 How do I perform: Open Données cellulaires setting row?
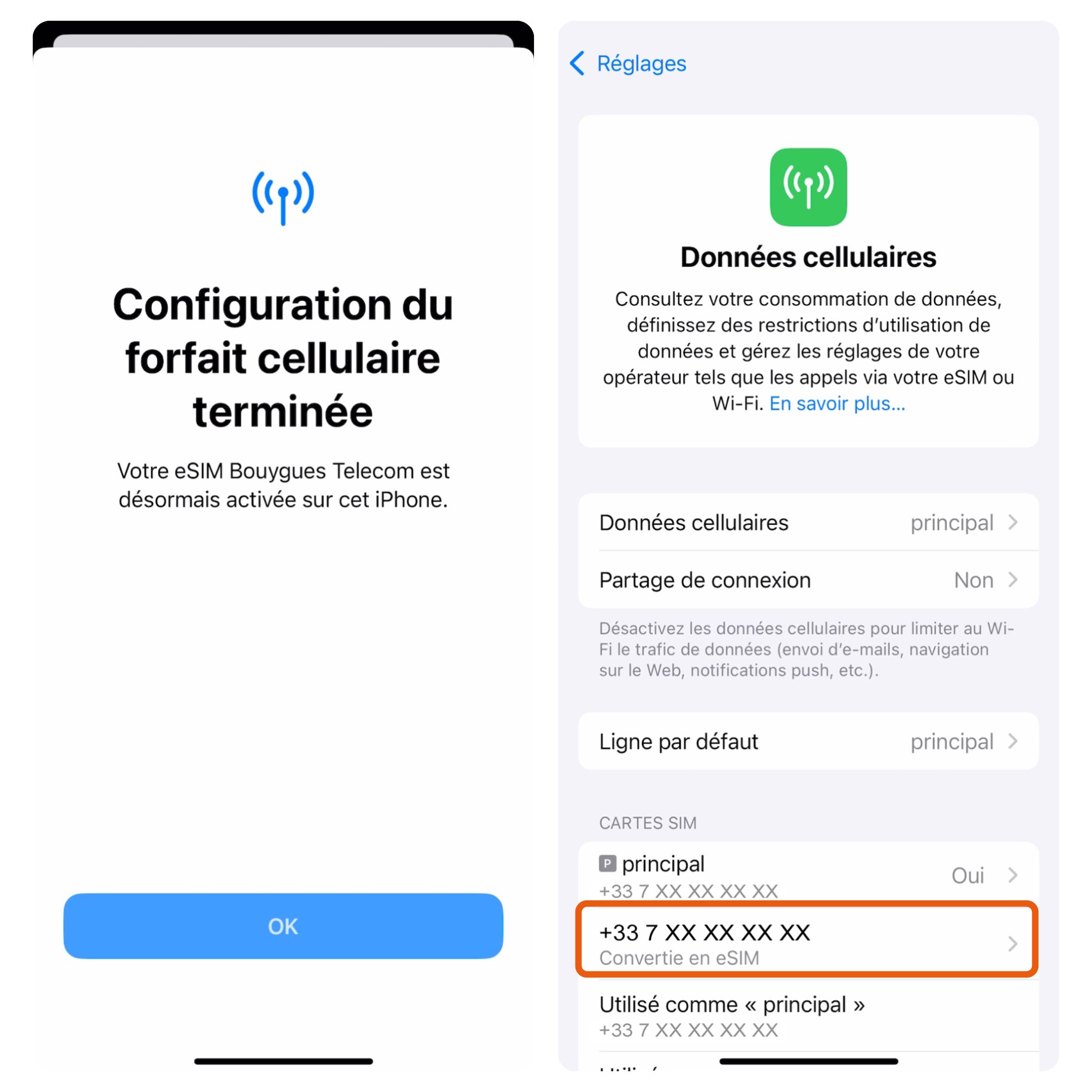tap(808, 523)
